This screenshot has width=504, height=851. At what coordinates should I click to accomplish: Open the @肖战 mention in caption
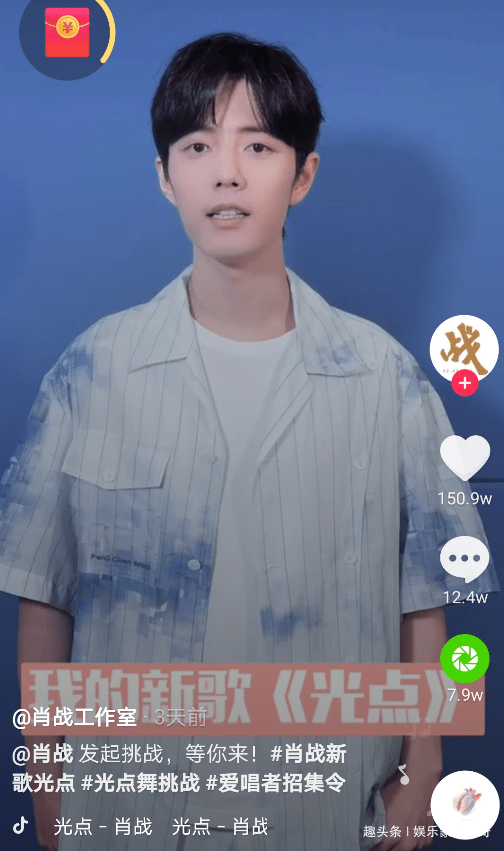coord(43,753)
